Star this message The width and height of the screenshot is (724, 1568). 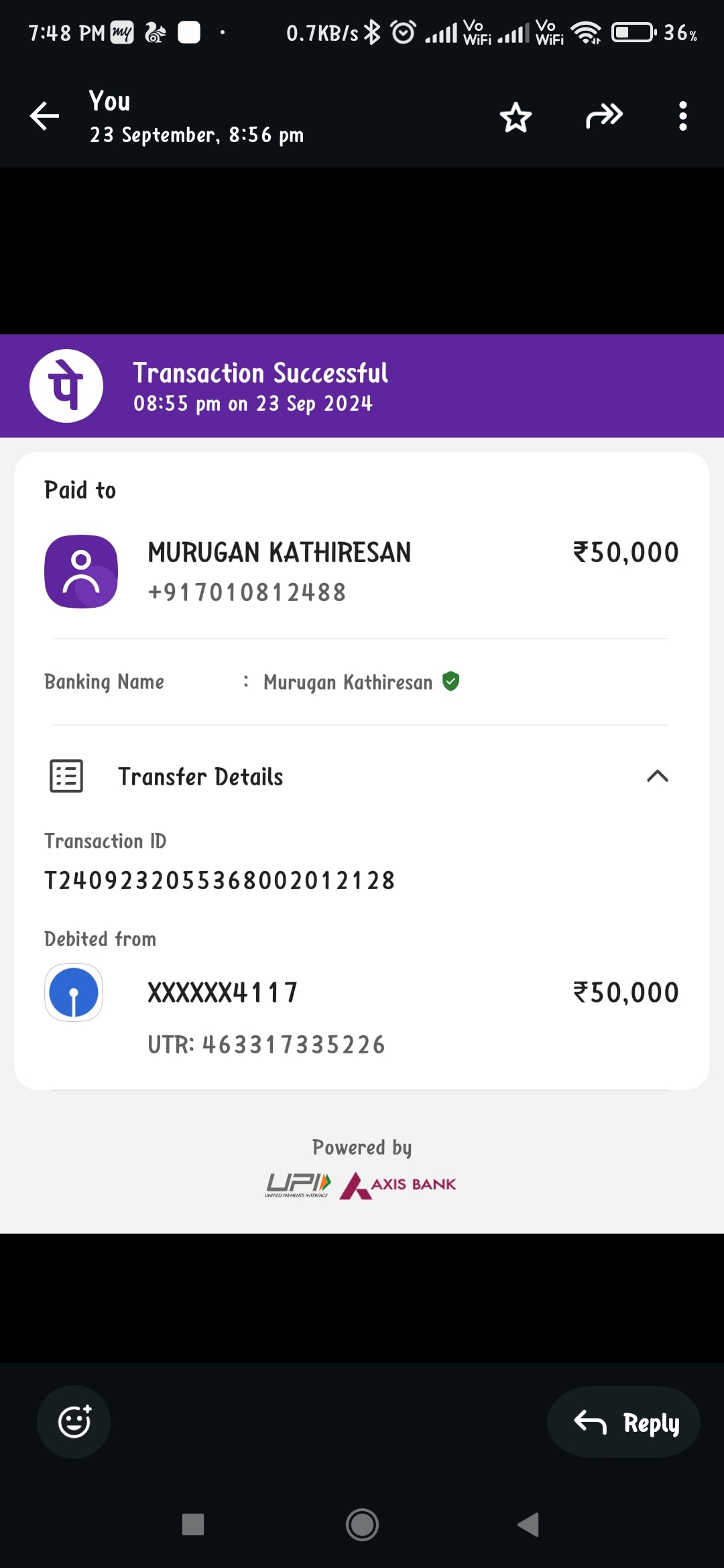(516, 117)
